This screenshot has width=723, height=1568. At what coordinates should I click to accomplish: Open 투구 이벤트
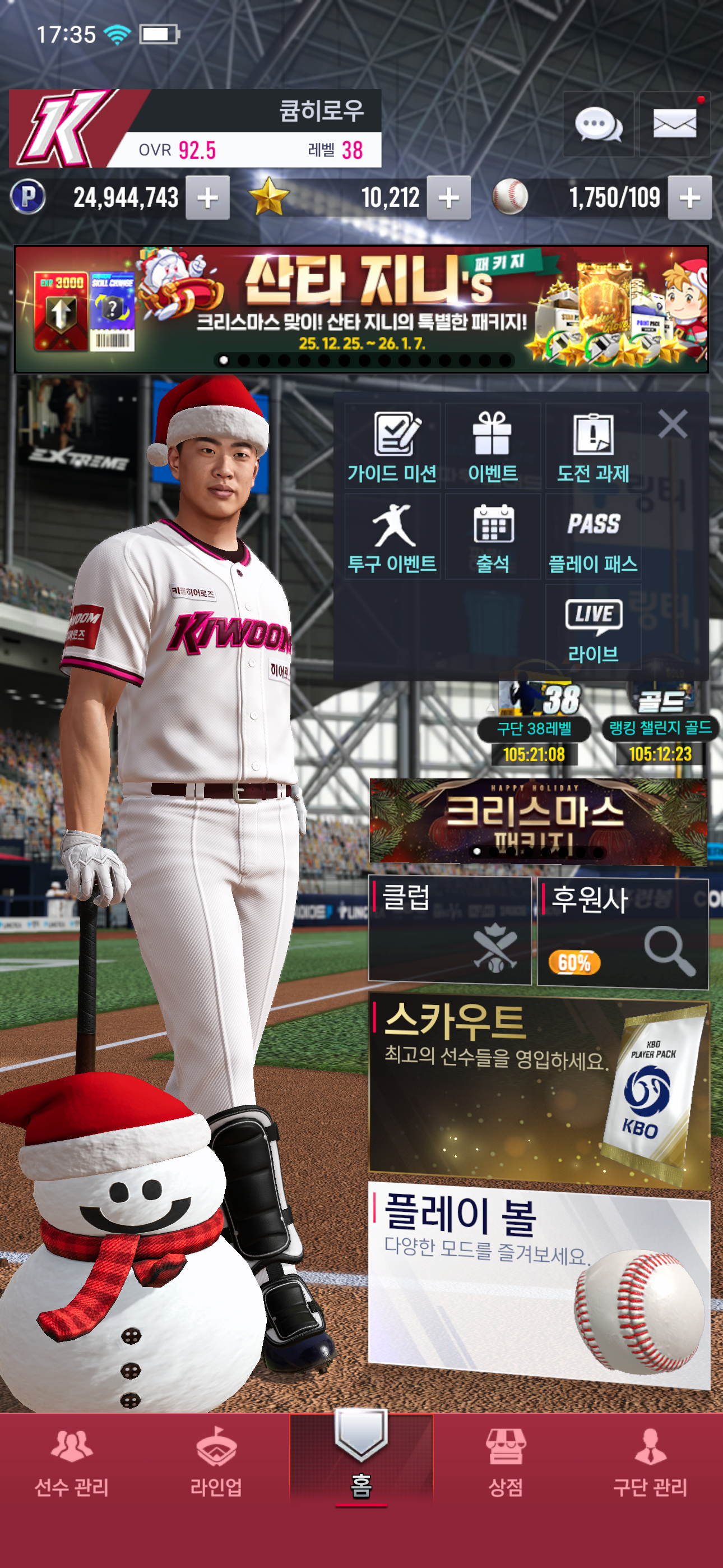392,537
